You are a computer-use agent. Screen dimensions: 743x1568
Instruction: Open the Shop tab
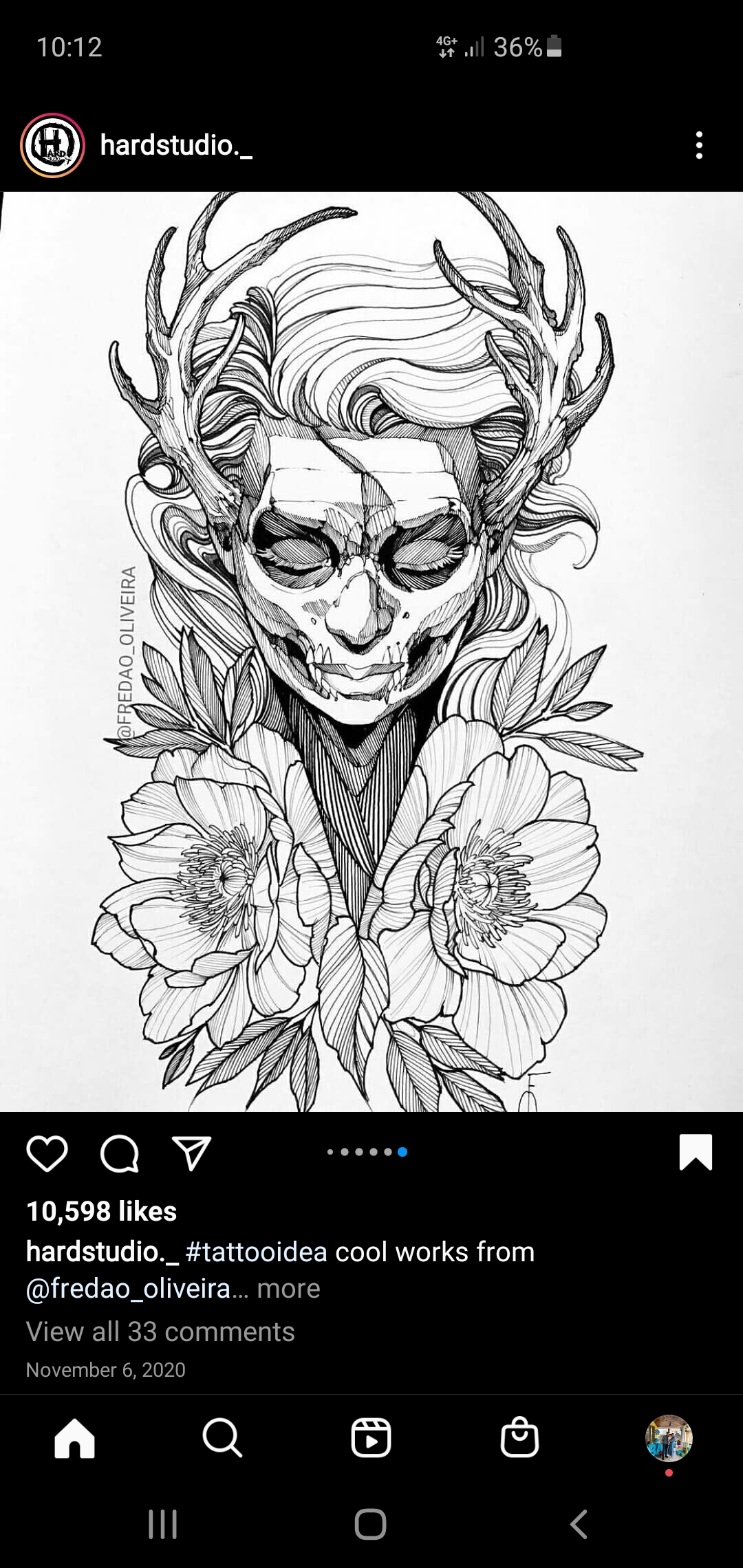(x=519, y=1438)
